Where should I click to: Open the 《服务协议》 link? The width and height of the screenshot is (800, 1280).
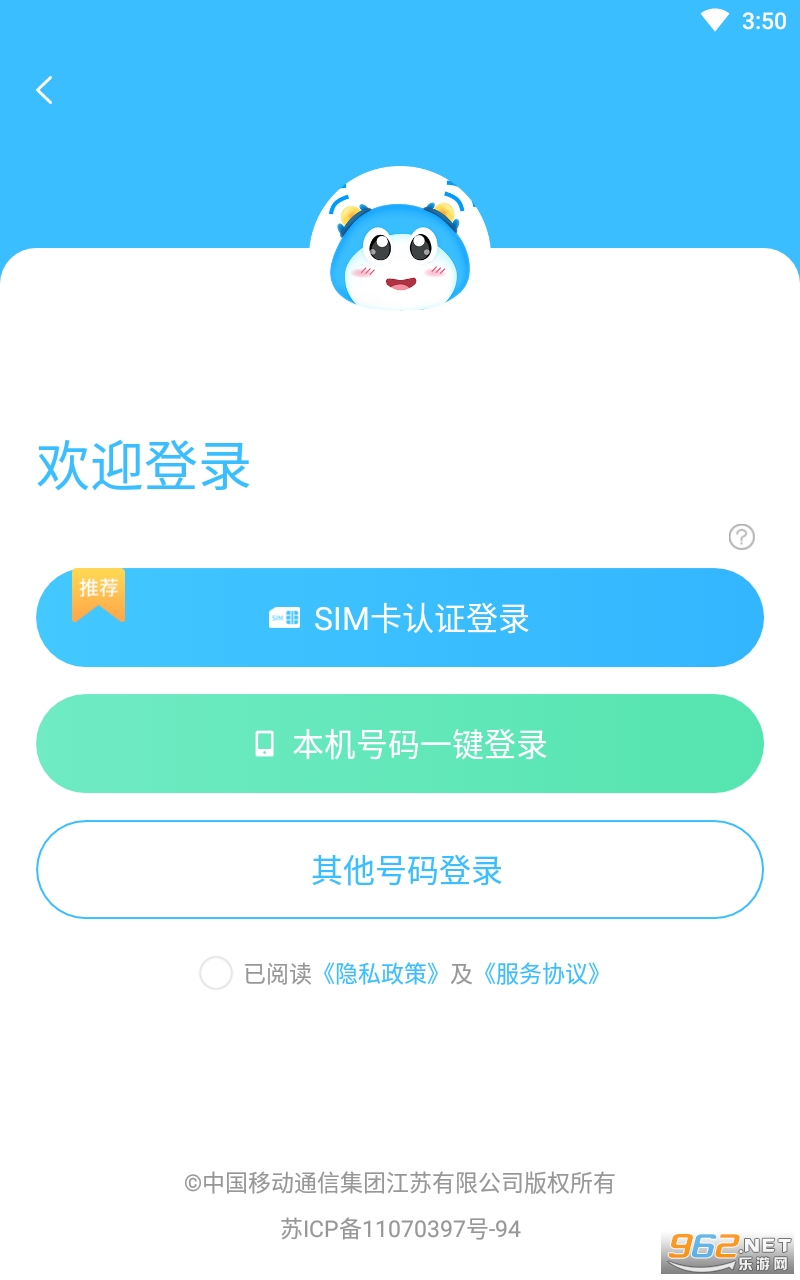click(x=540, y=974)
